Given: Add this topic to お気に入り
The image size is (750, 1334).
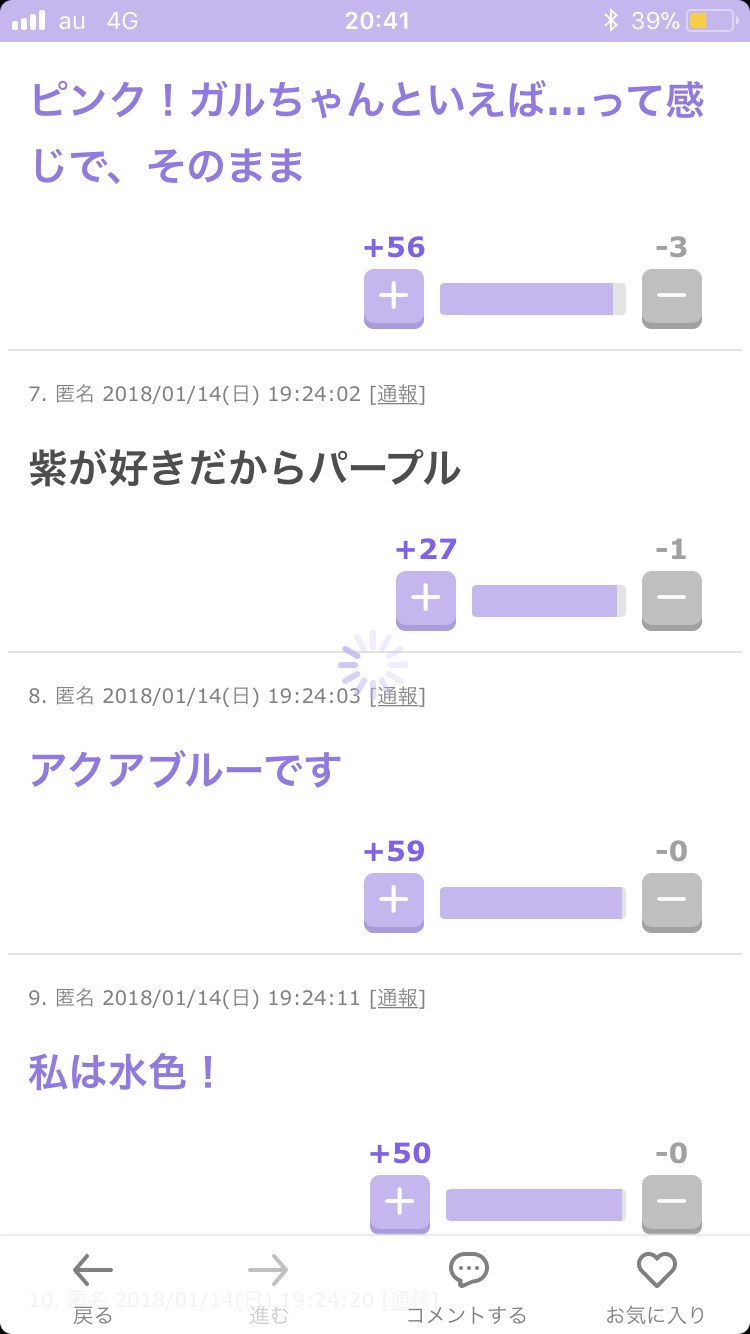Looking at the screenshot, I should [x=656, y=1287].
